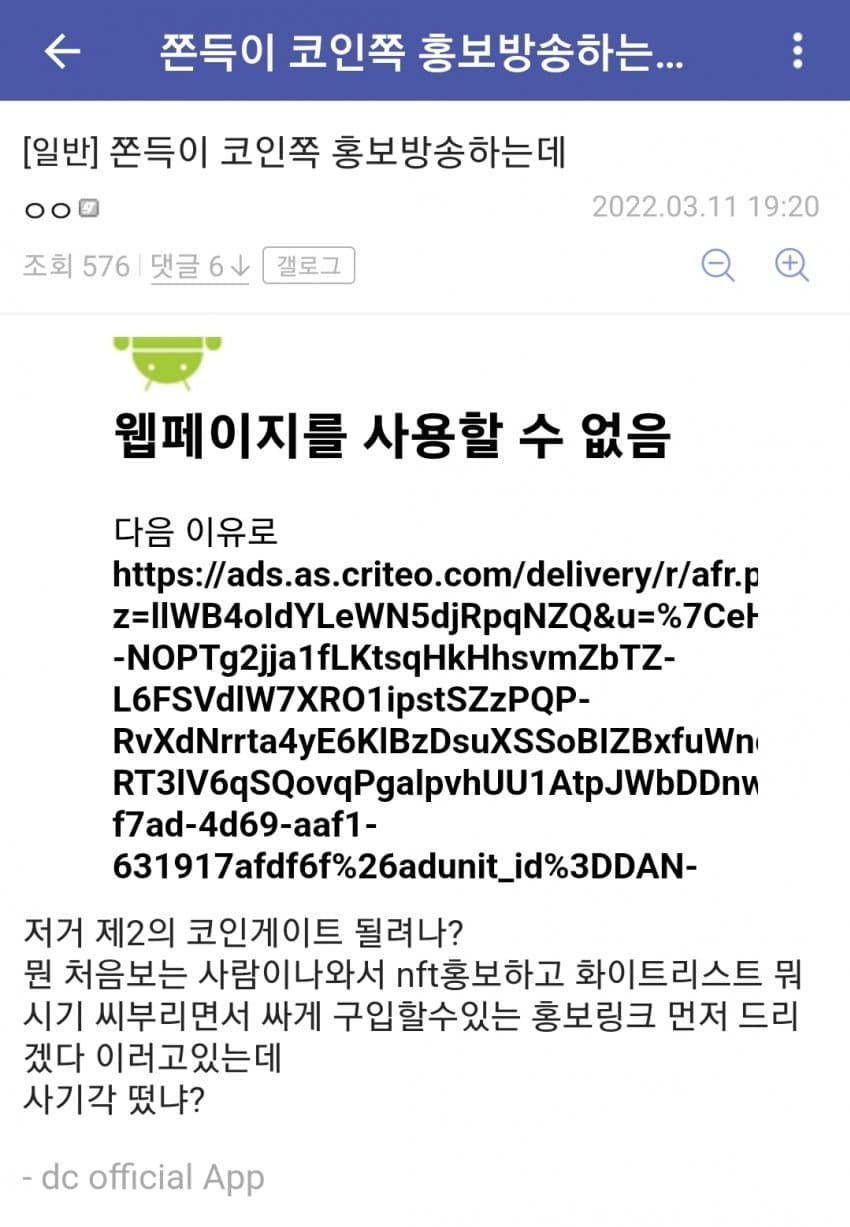The width and height of the screenshot is (850, 1227).
Task: Increase text size with the zoom-in magnifier
Action: click(x=792, y=265)
